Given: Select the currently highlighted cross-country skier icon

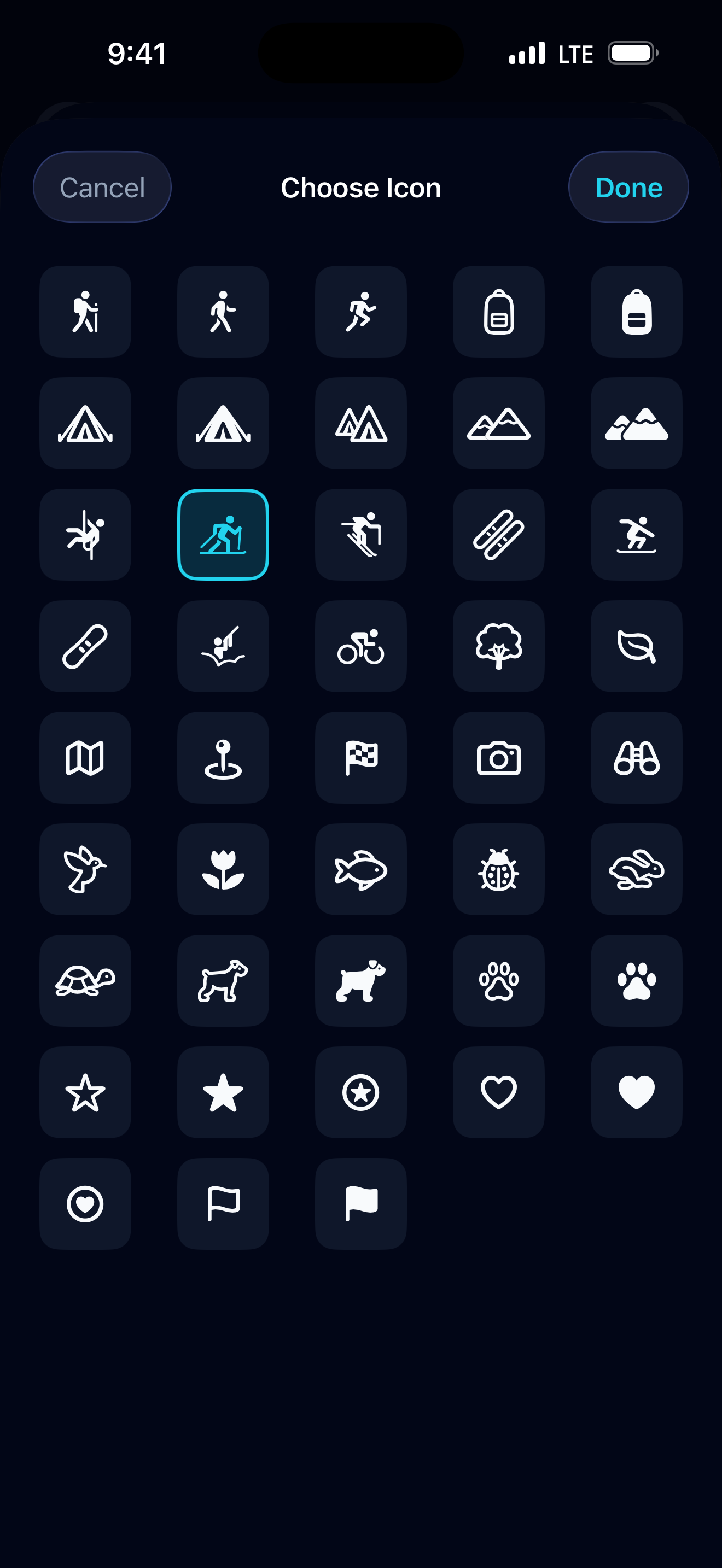Looking at the screenshot, I should (223, 535).
